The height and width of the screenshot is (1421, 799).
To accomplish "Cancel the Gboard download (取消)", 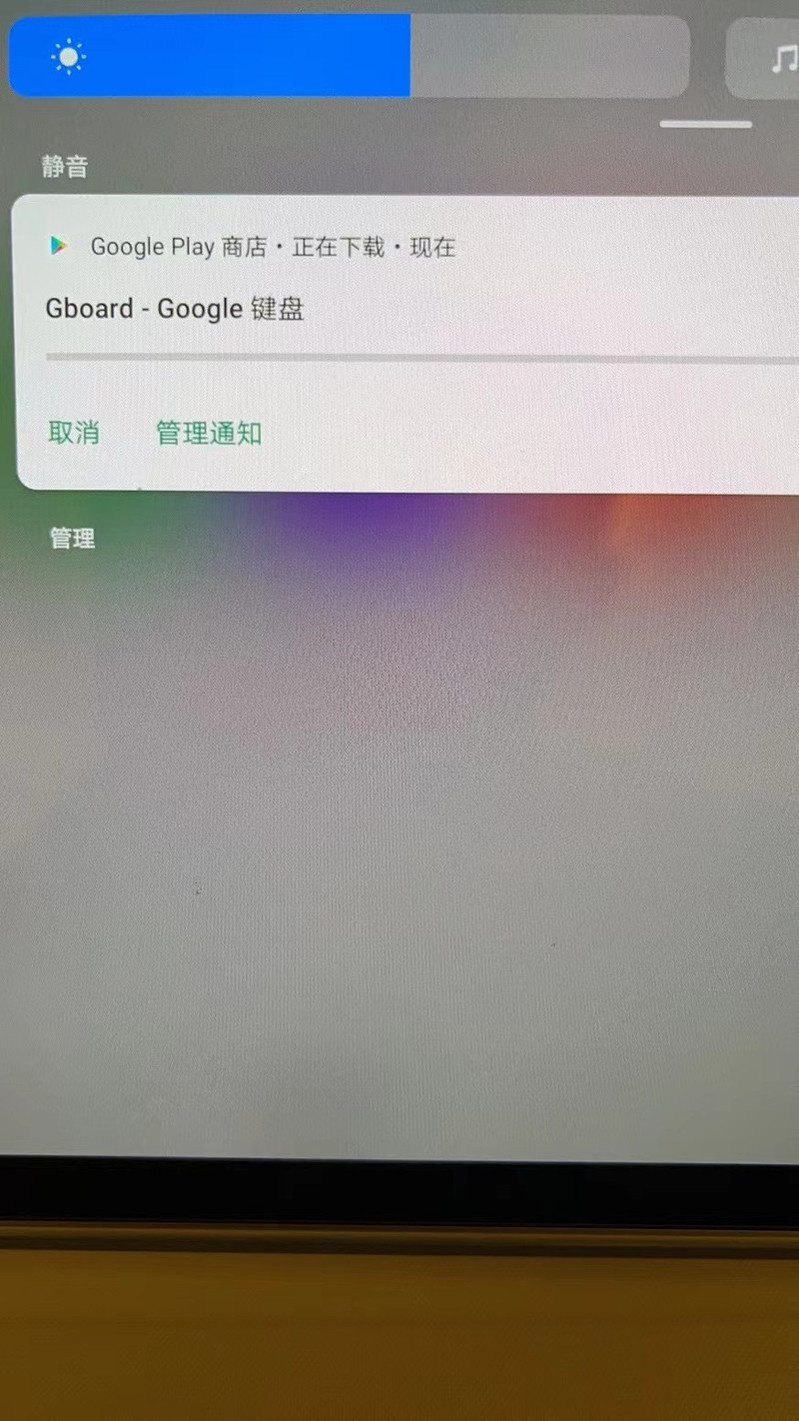I will coord(74,433).
